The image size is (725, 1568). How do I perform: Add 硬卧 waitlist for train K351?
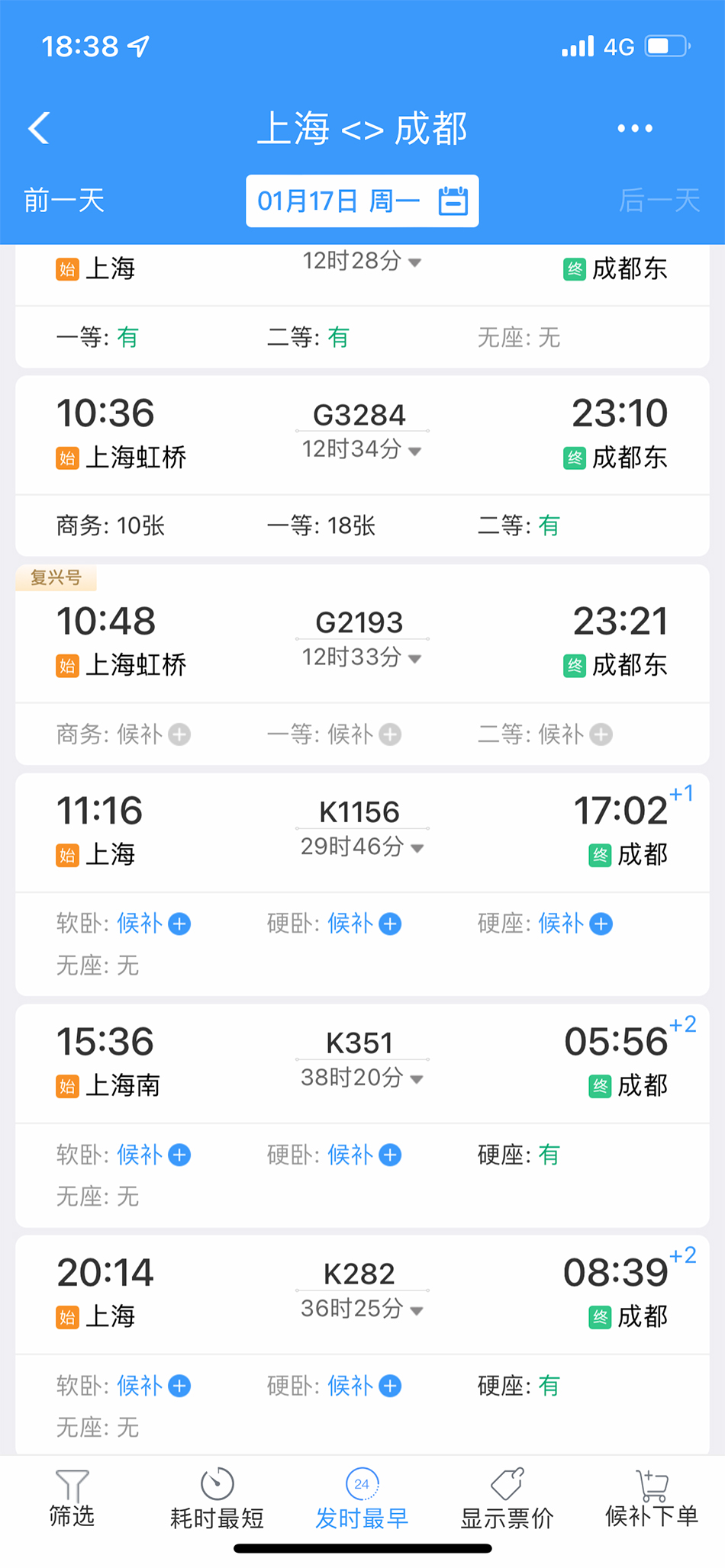(x=391, y=1155)
